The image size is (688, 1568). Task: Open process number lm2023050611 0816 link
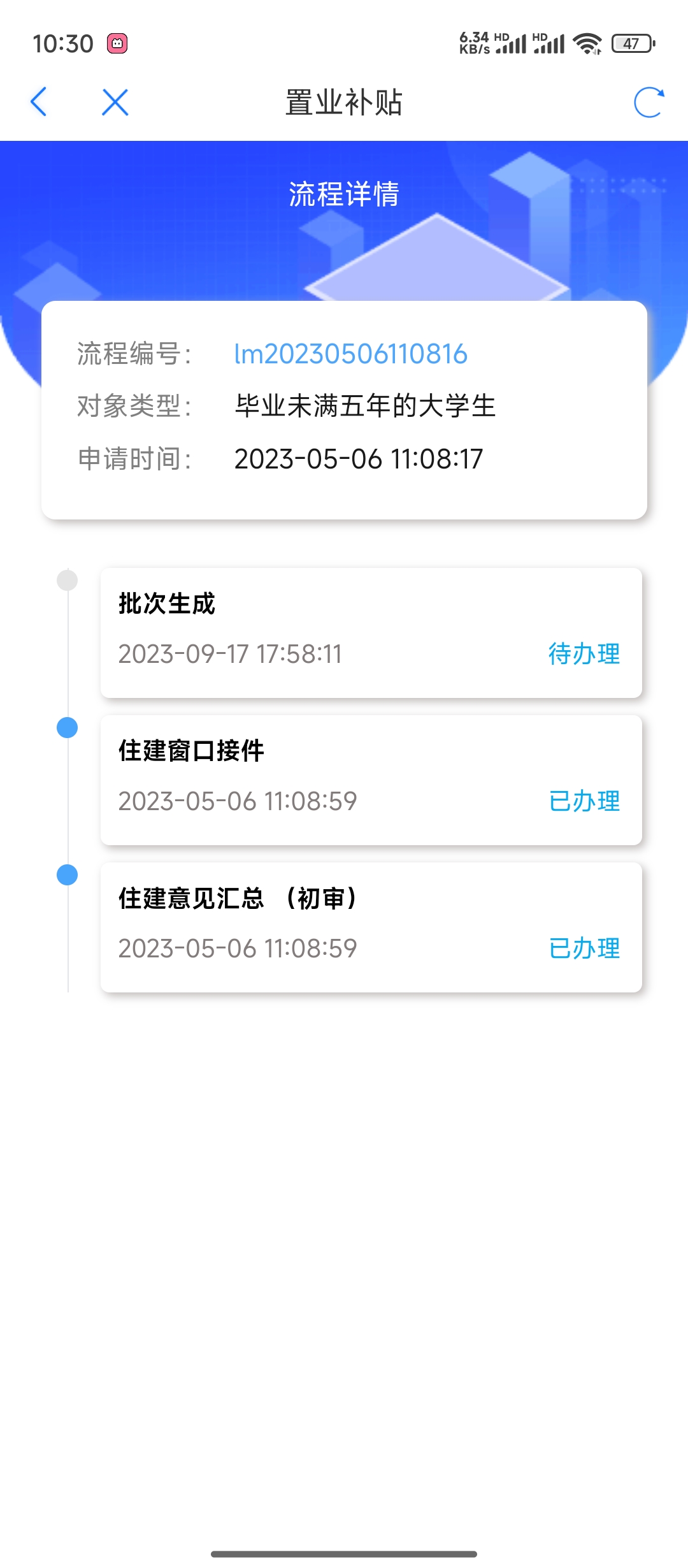351,354
